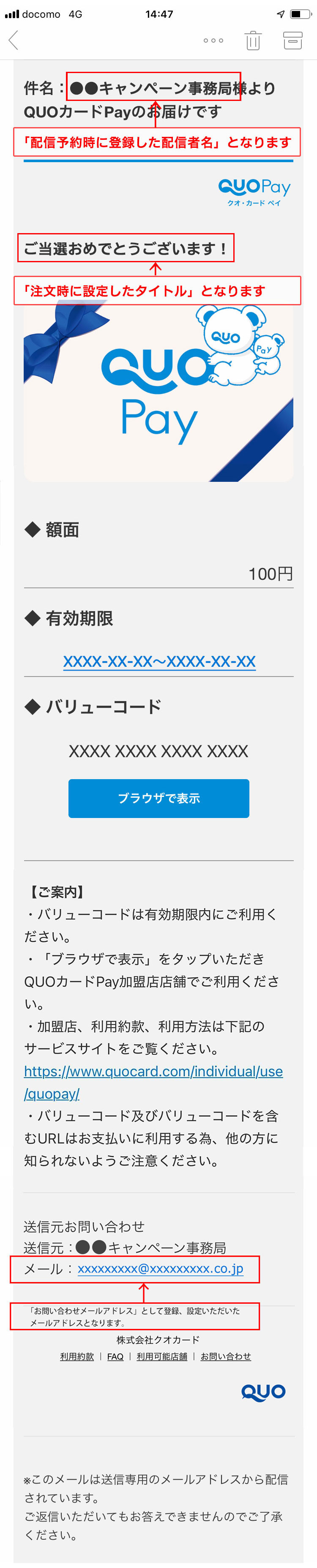Archive this email
This screenshot has width=317, height=1568.
(292, 40)
